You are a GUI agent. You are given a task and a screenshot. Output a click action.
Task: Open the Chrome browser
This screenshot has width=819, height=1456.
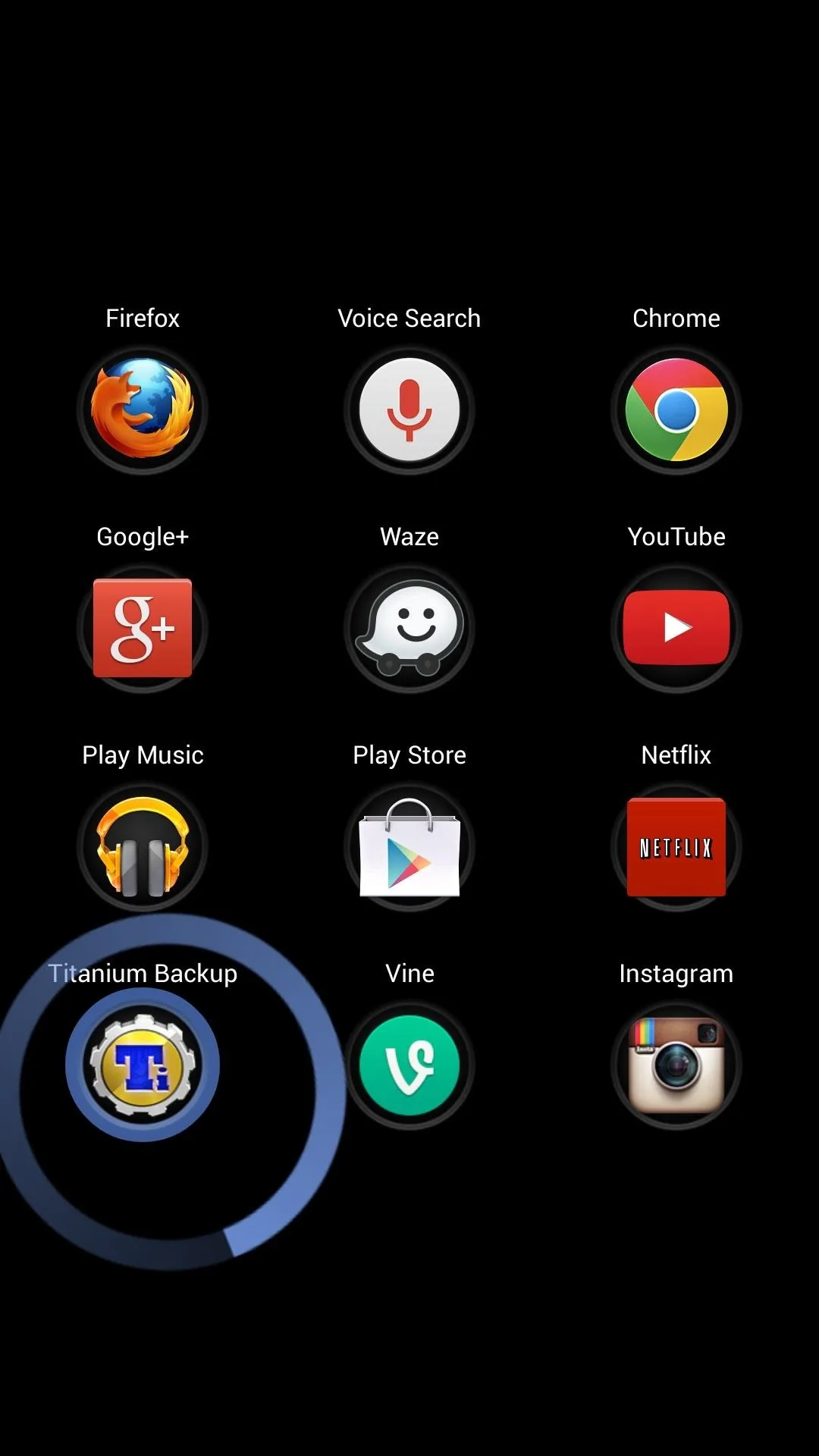coord(676,409)
